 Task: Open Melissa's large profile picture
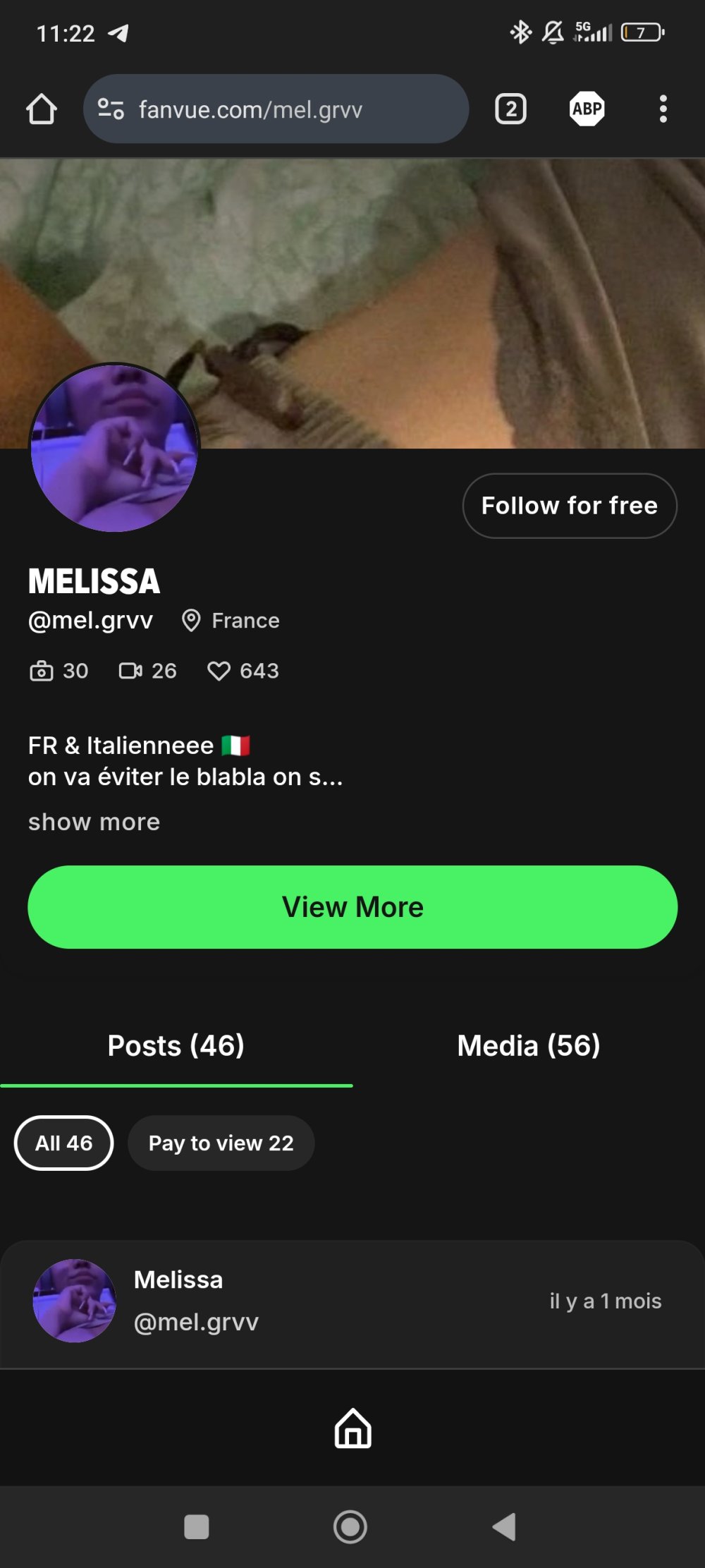pyautogui.click(x=114, y=448)
